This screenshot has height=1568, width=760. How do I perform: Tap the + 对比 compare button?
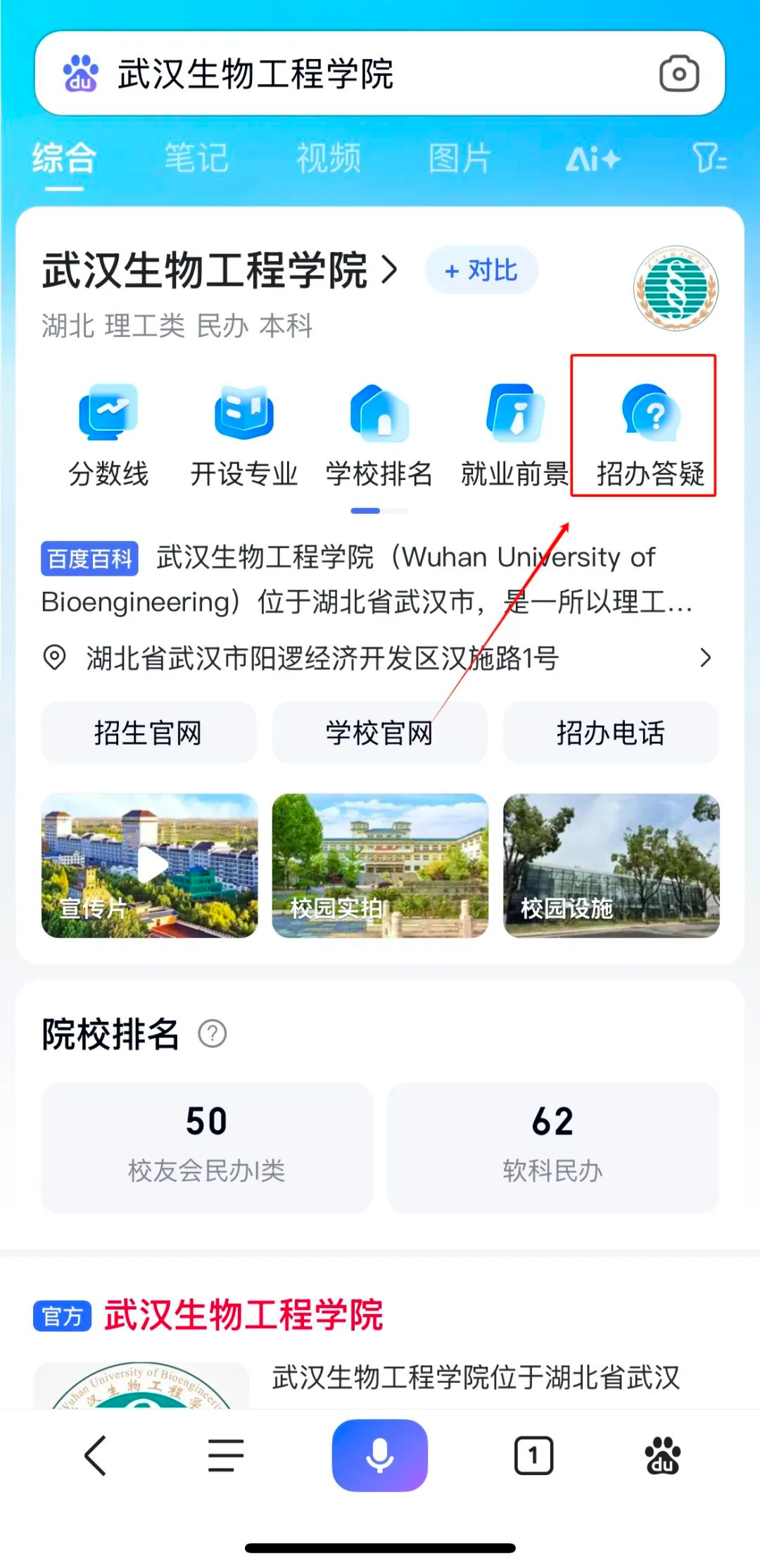(x=481, y=270)
